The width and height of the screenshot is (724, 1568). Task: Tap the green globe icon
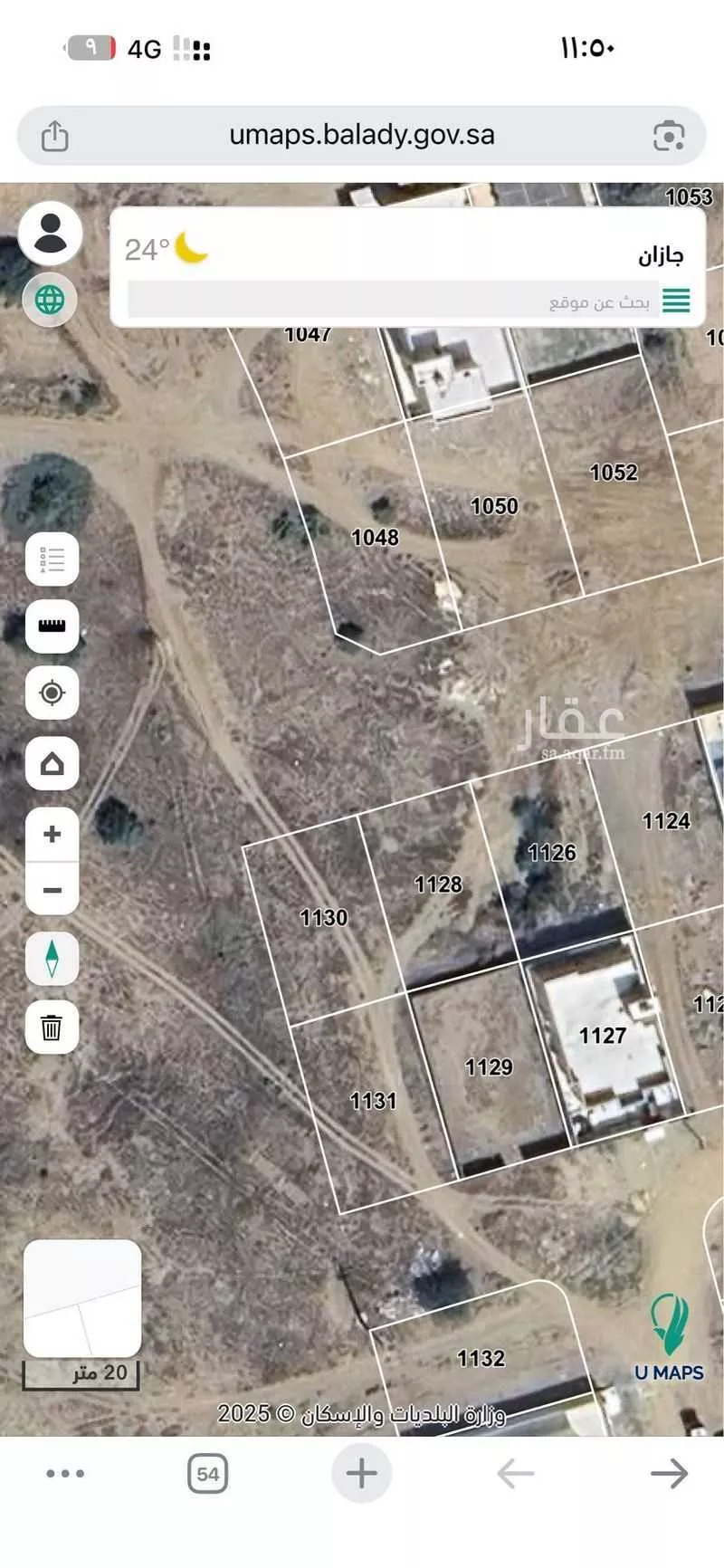click(50, 300)
